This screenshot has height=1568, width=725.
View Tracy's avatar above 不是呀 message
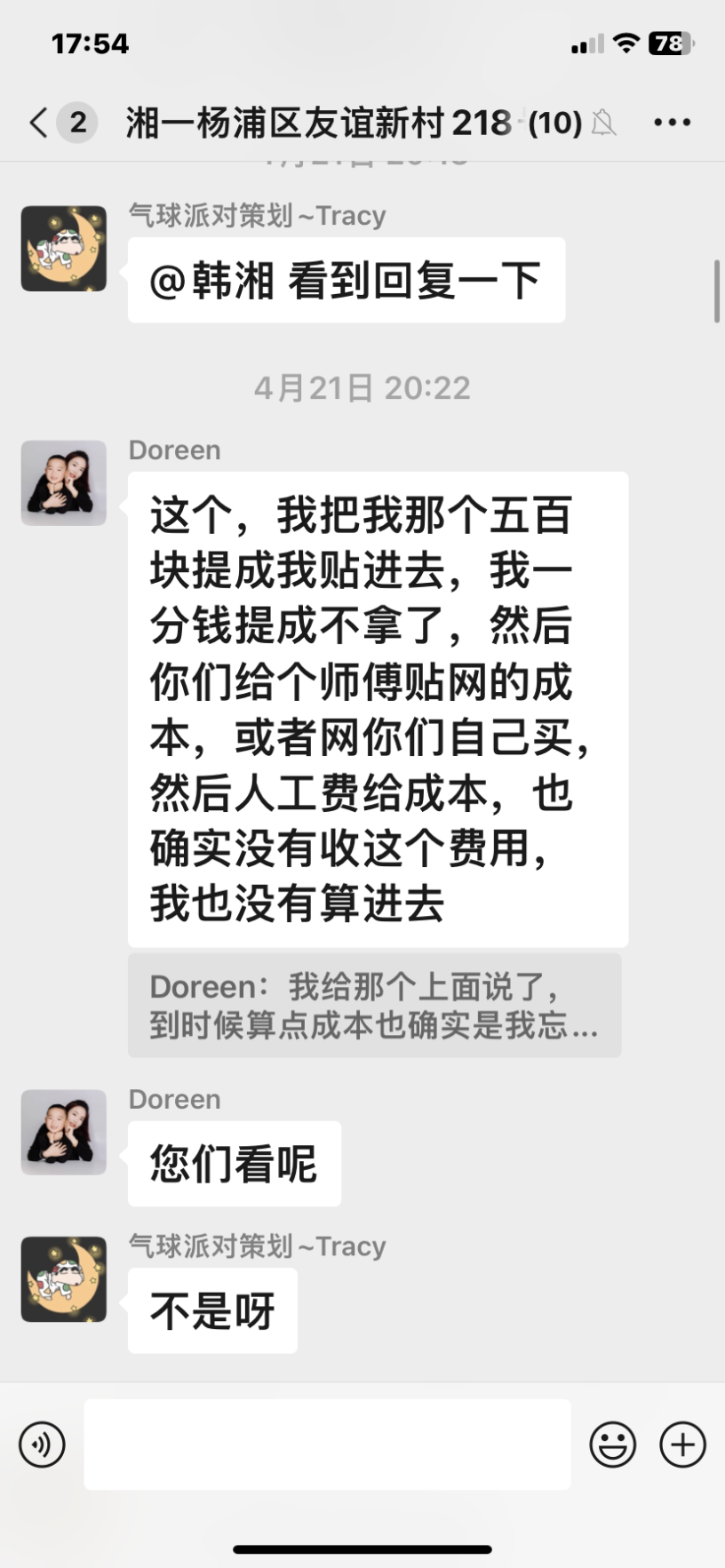(x=64, y=1279)
